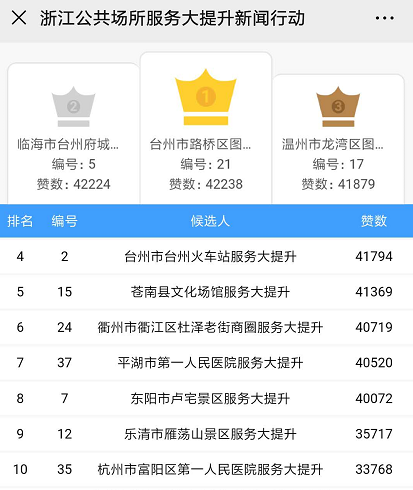Open third-place card 温州市龙湾区图
413x490 pixels.
(x=338, y=139)
